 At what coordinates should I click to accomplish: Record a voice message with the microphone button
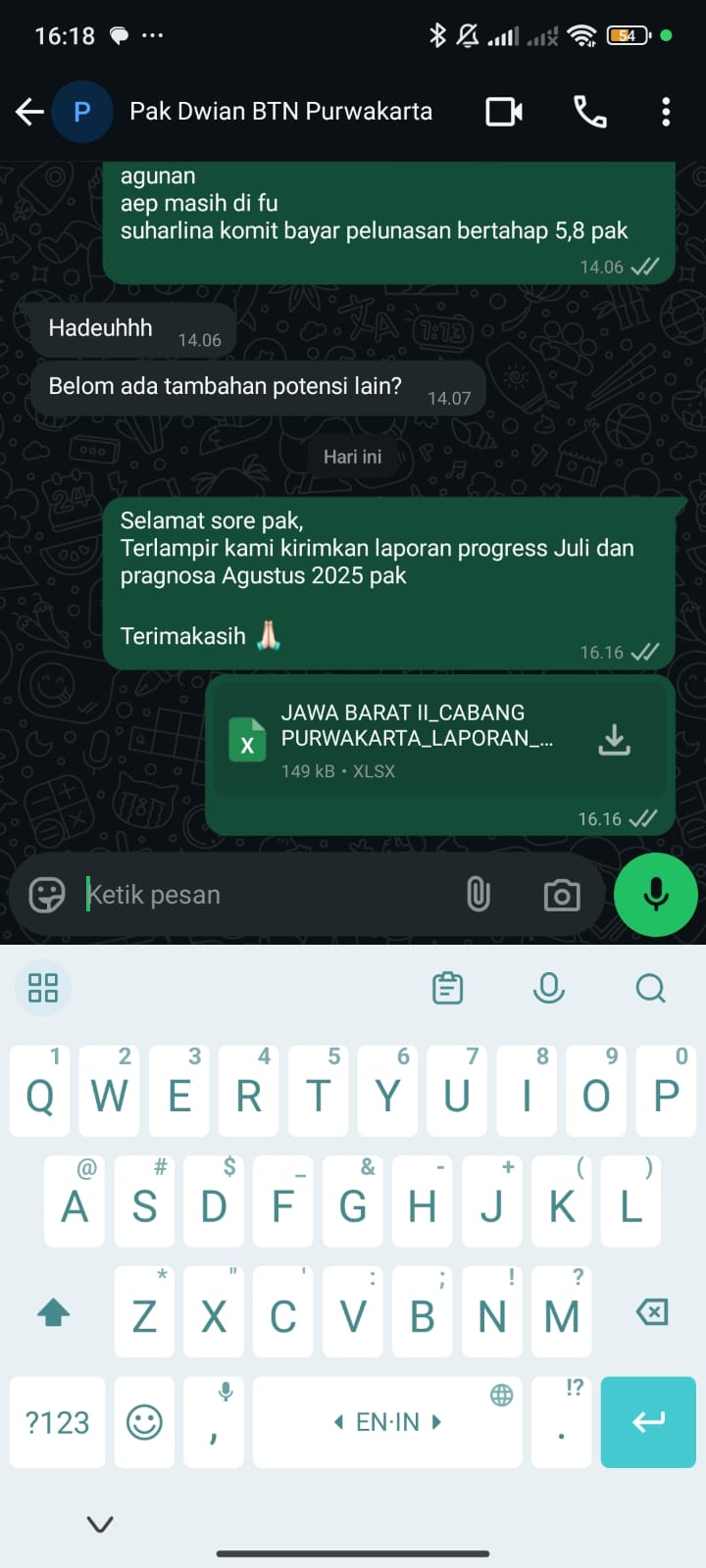click(655, 894)
